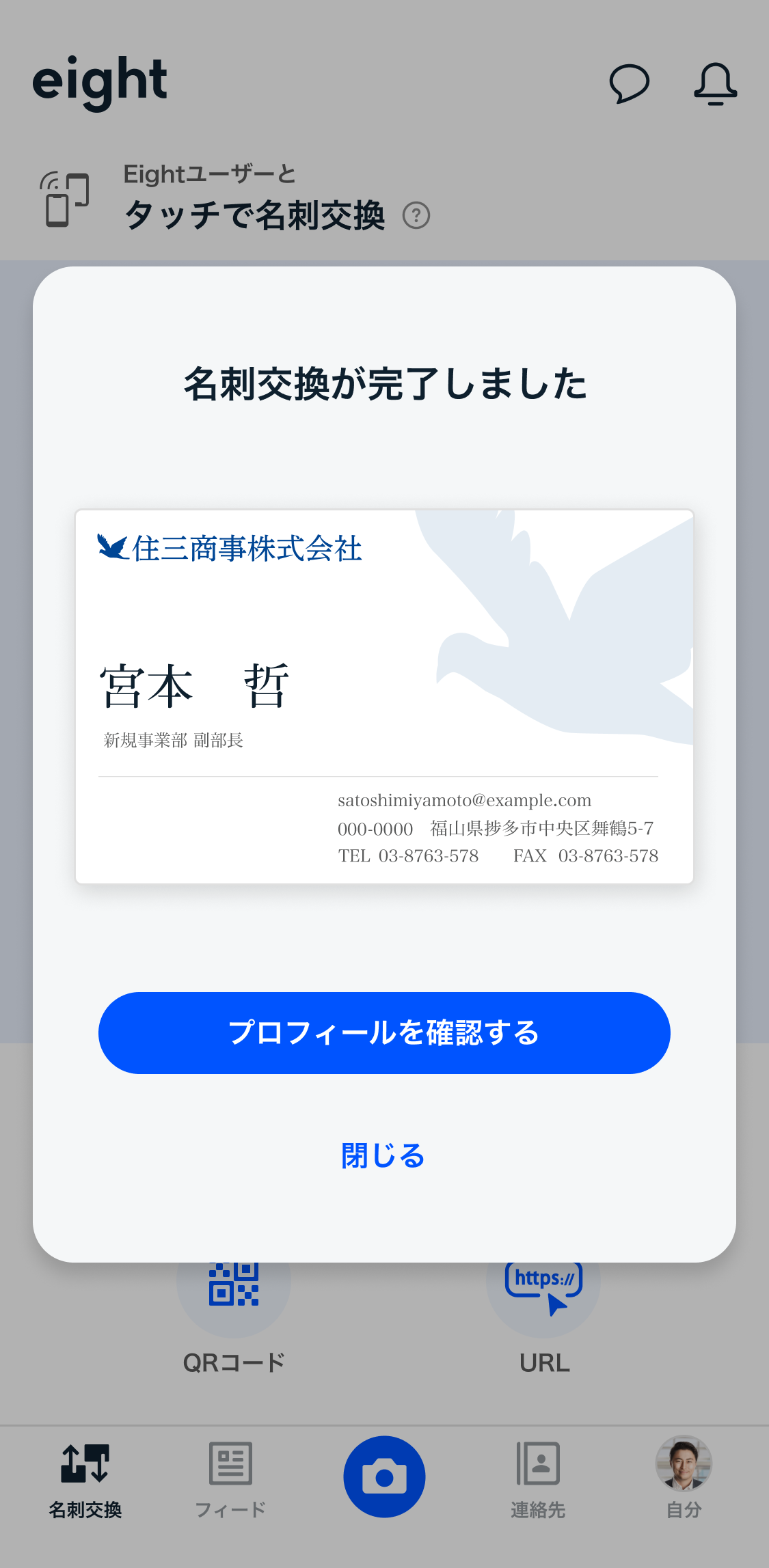Tap プロフィールを確認する button

pyautogui.click(x=384, y=1032)
